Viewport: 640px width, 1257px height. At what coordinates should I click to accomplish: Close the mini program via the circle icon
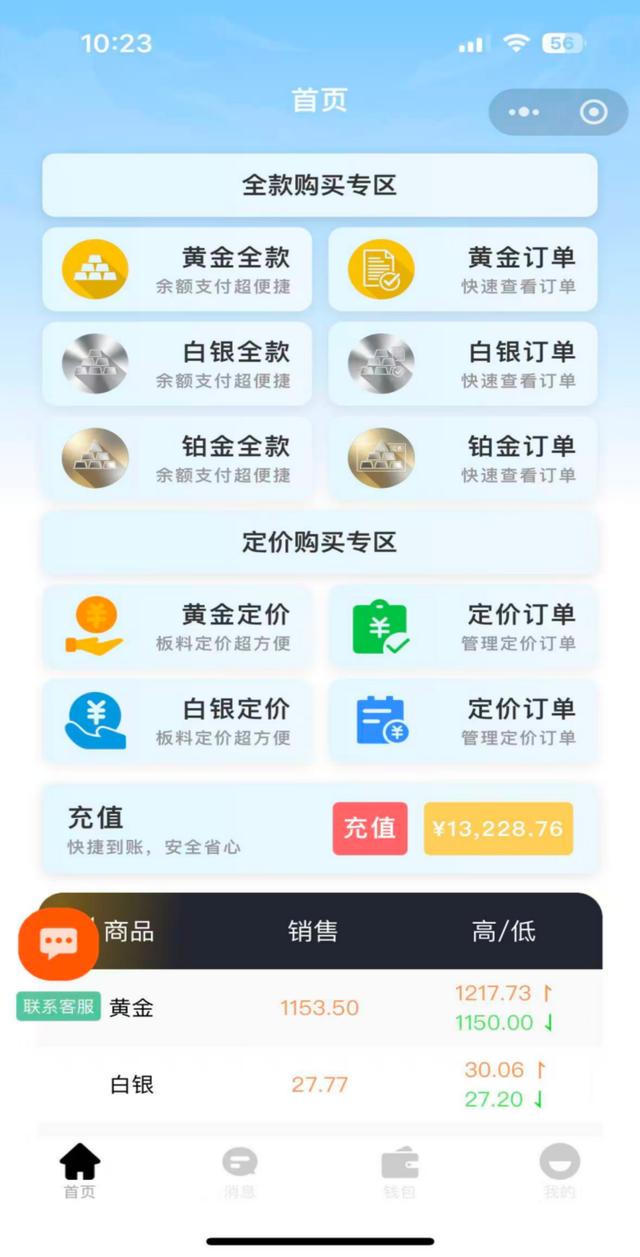tap(594, 112)
